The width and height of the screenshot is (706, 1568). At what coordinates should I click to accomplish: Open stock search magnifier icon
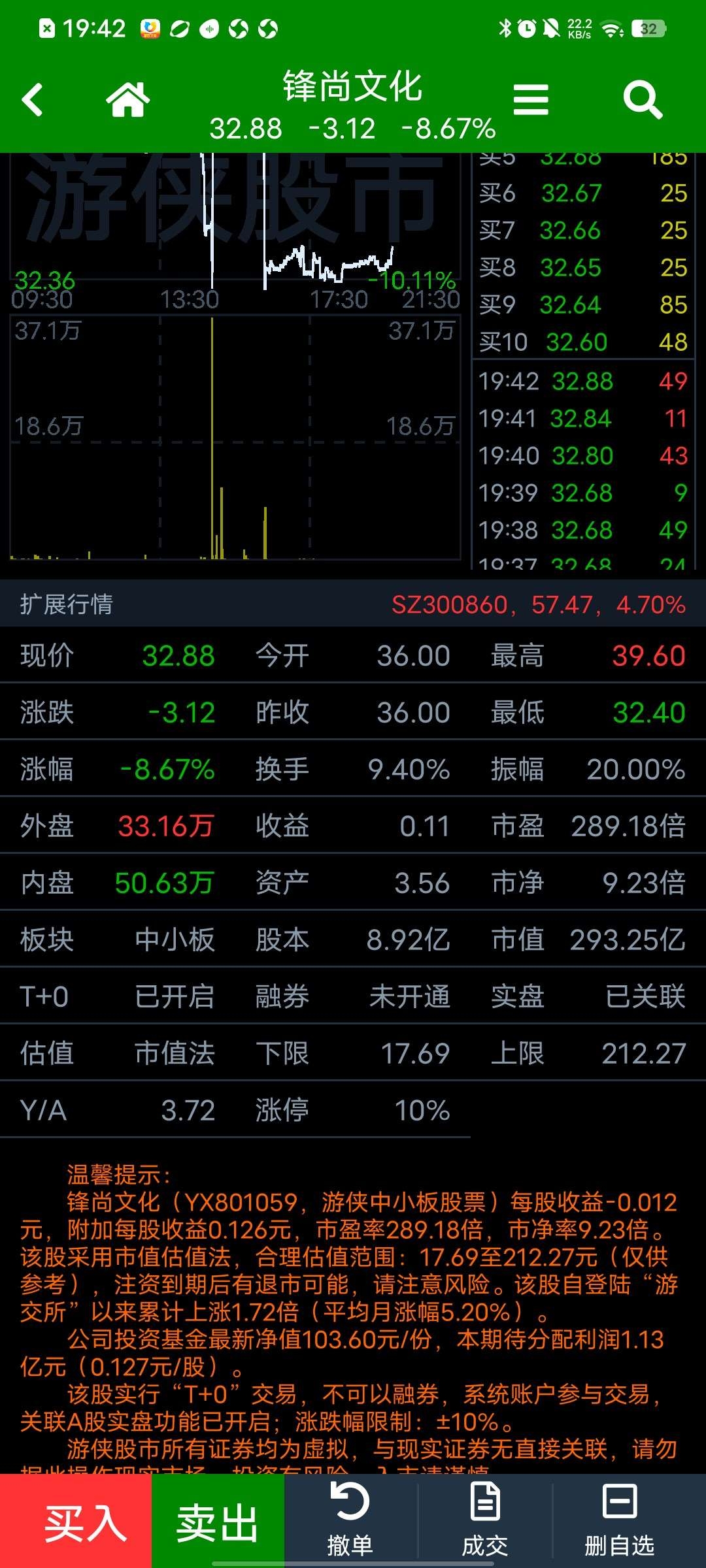click(643, 100)
